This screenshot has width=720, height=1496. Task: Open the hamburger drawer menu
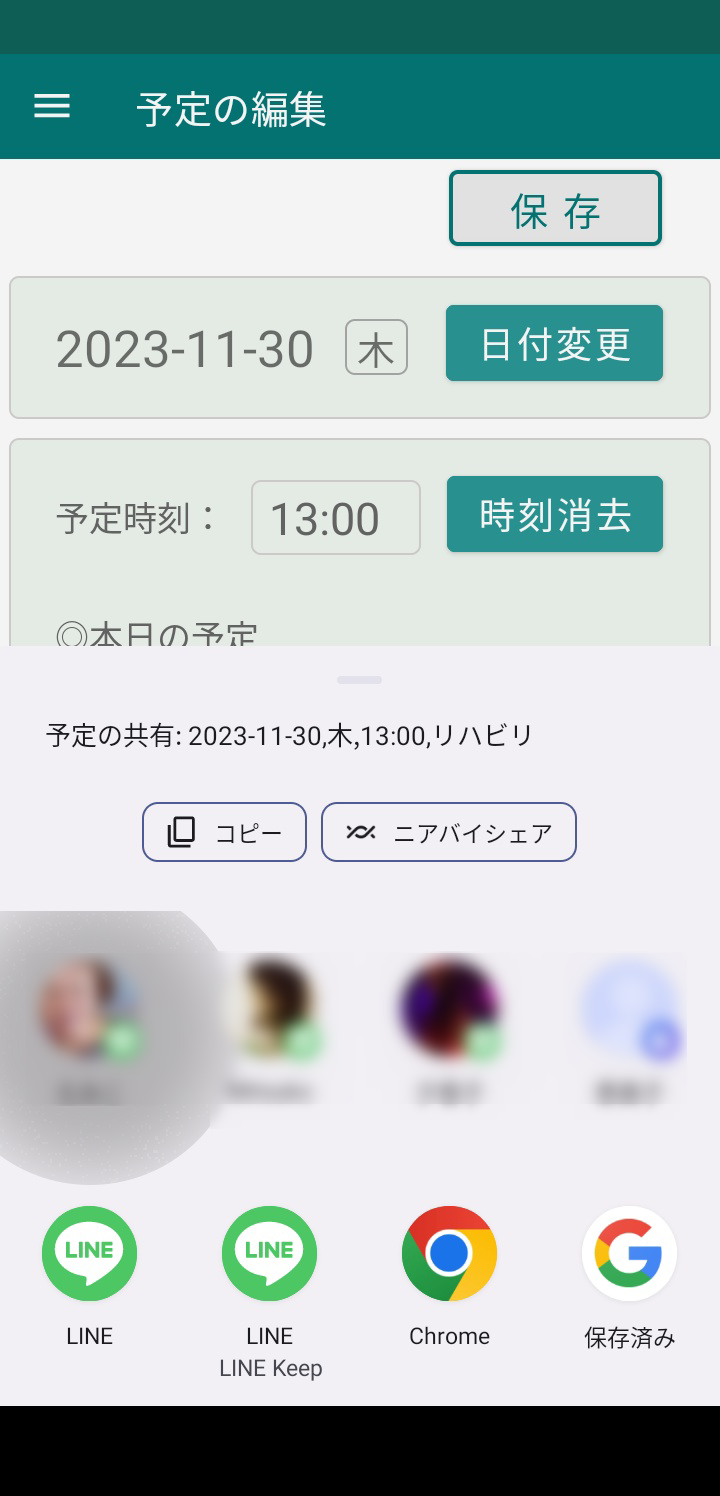[x=52, y=107]
